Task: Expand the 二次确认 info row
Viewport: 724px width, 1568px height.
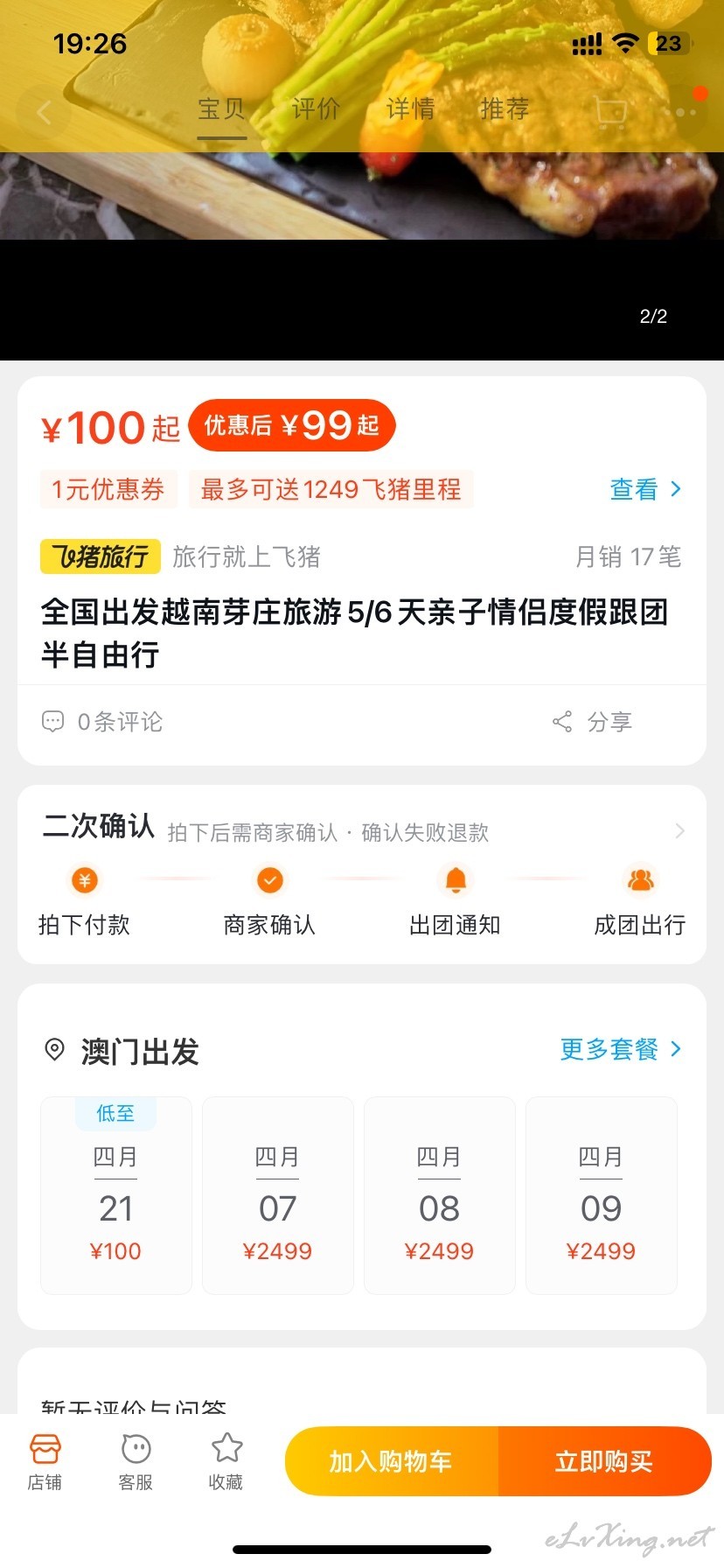Action: (x=362, y=829)
